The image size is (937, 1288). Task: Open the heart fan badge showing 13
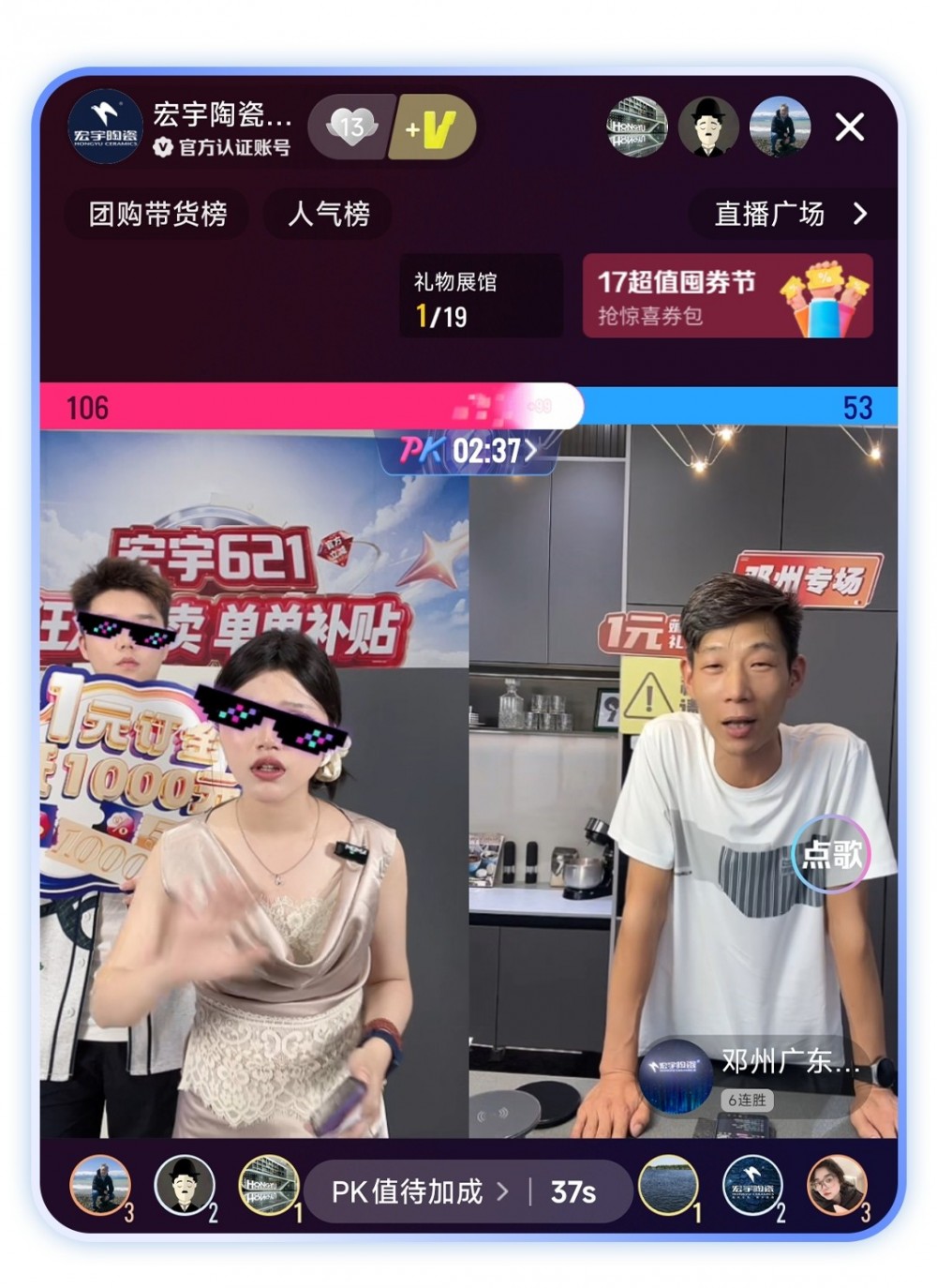351,127
